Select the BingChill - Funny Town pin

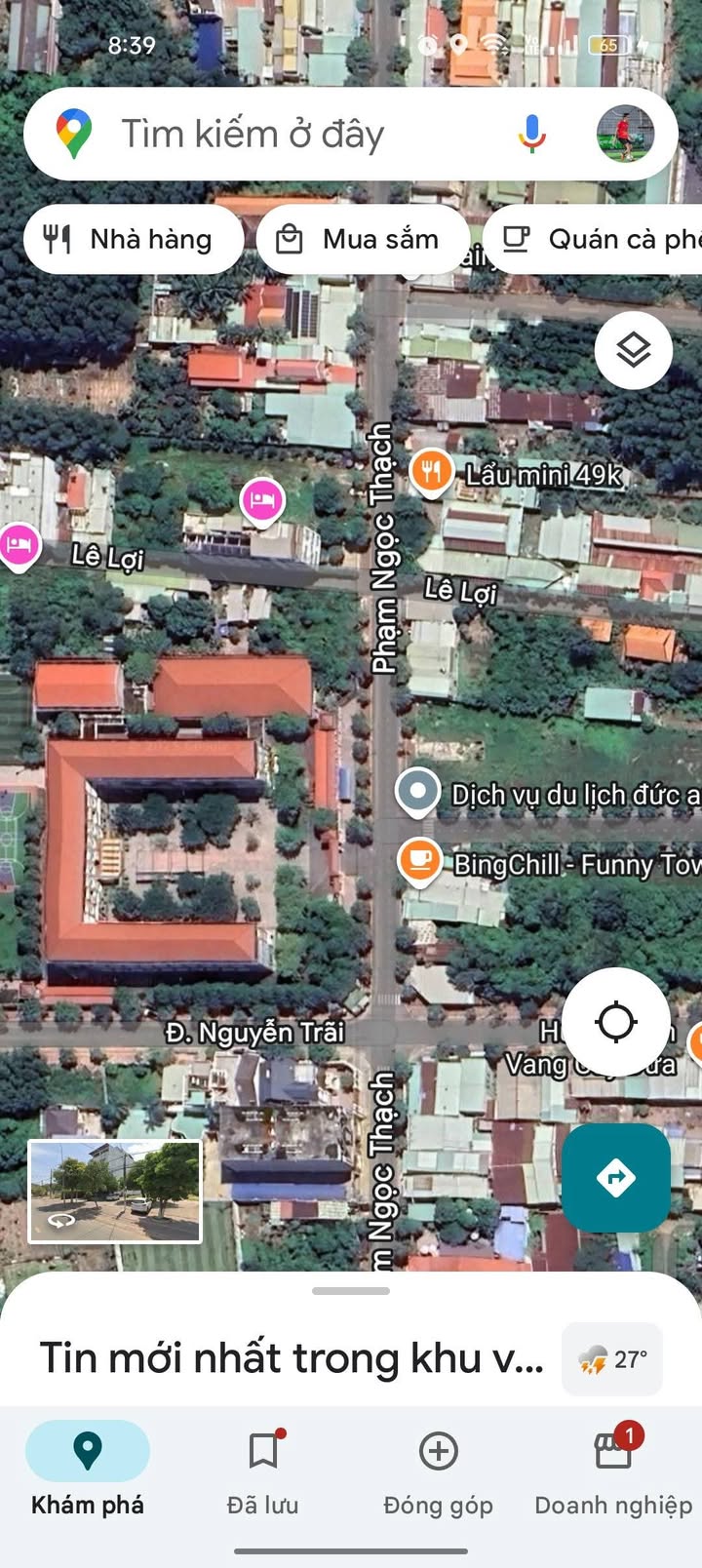click(x=419, y=862)
